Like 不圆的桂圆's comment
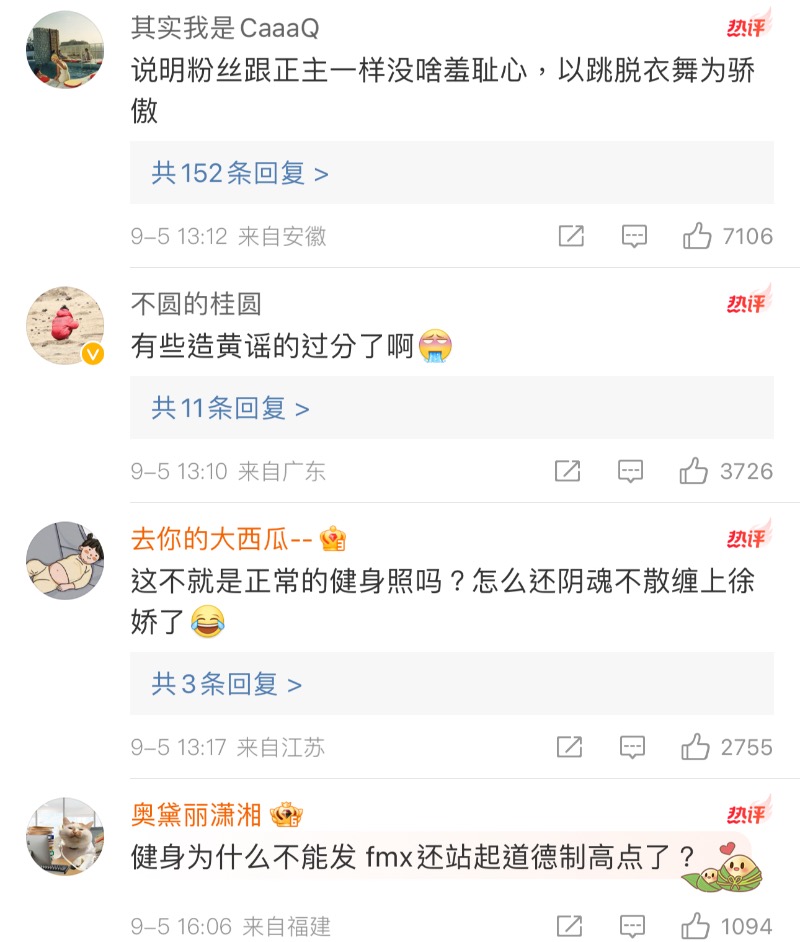Viewport: 800px width, 942px height. (695, 471)
